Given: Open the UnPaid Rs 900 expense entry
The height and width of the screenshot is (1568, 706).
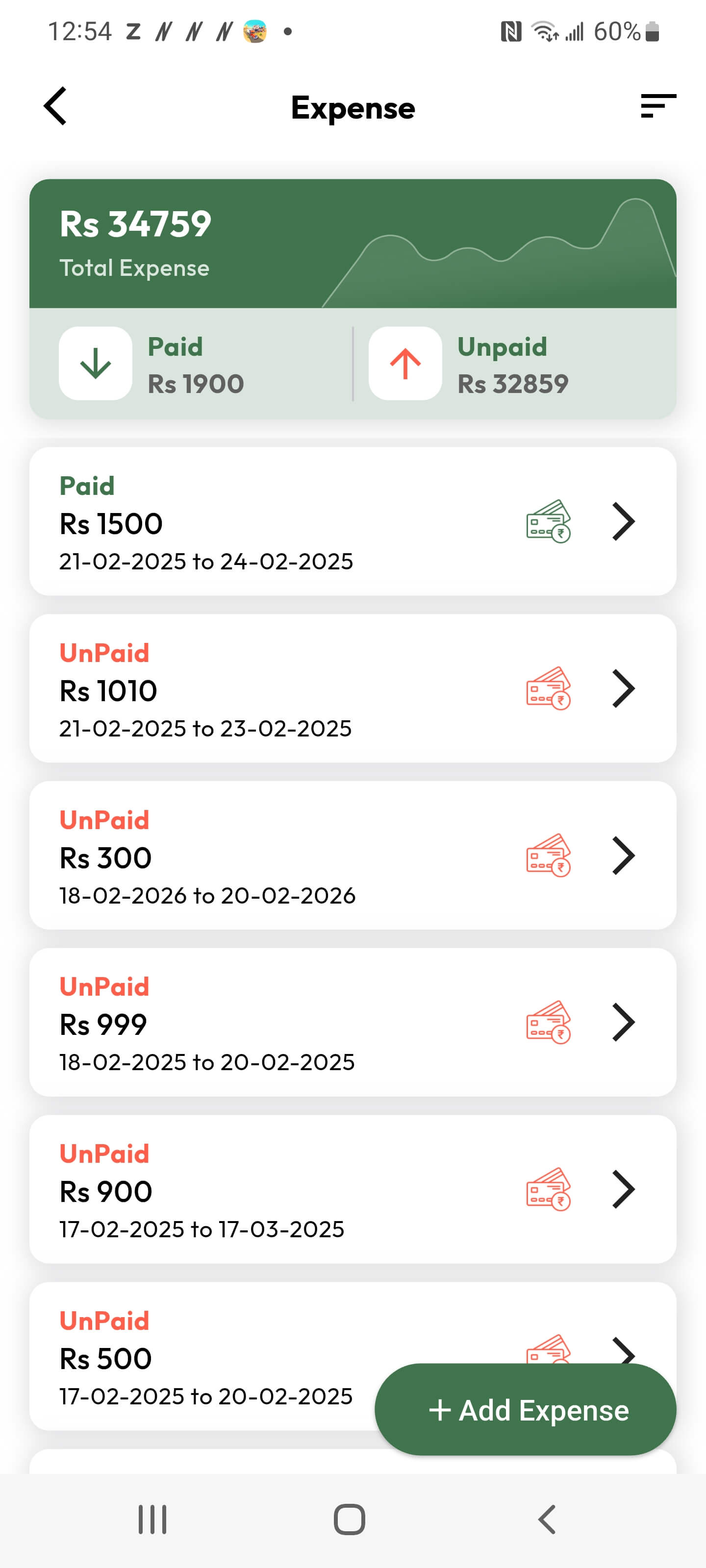Looking at the screenshot, I should (353, 1189).
